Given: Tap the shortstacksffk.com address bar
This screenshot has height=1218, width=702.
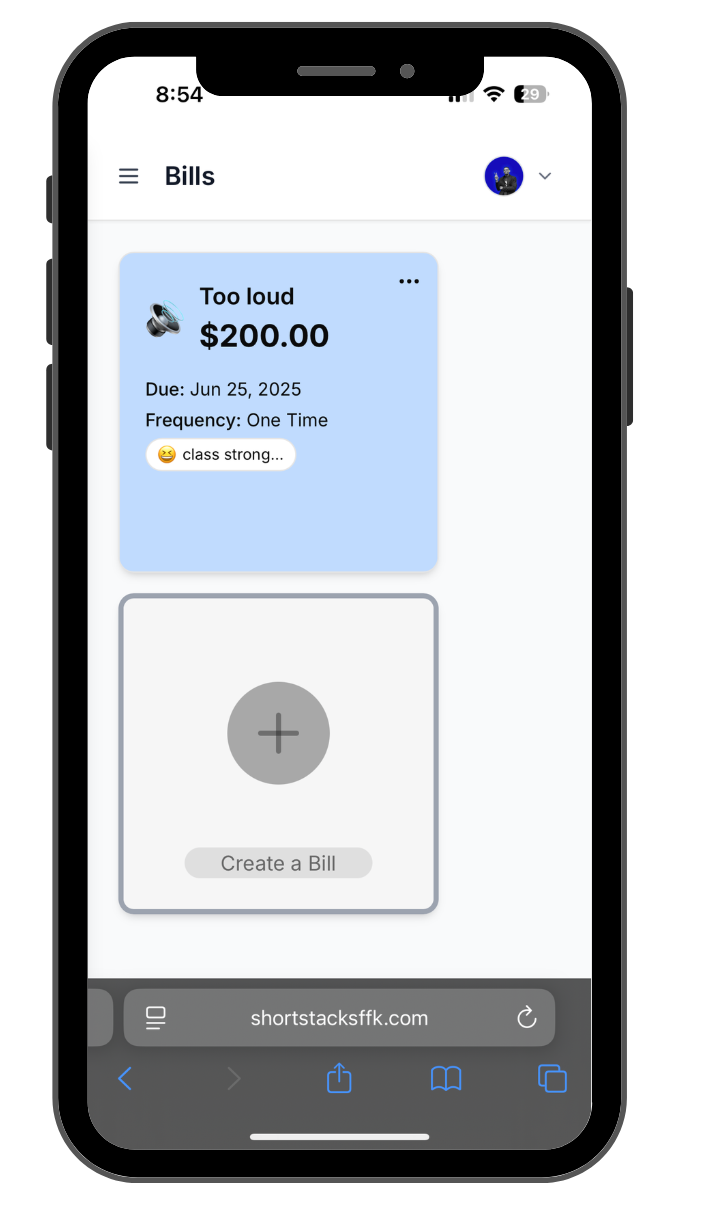Looking at the screenshot, I should (339, 1018).
